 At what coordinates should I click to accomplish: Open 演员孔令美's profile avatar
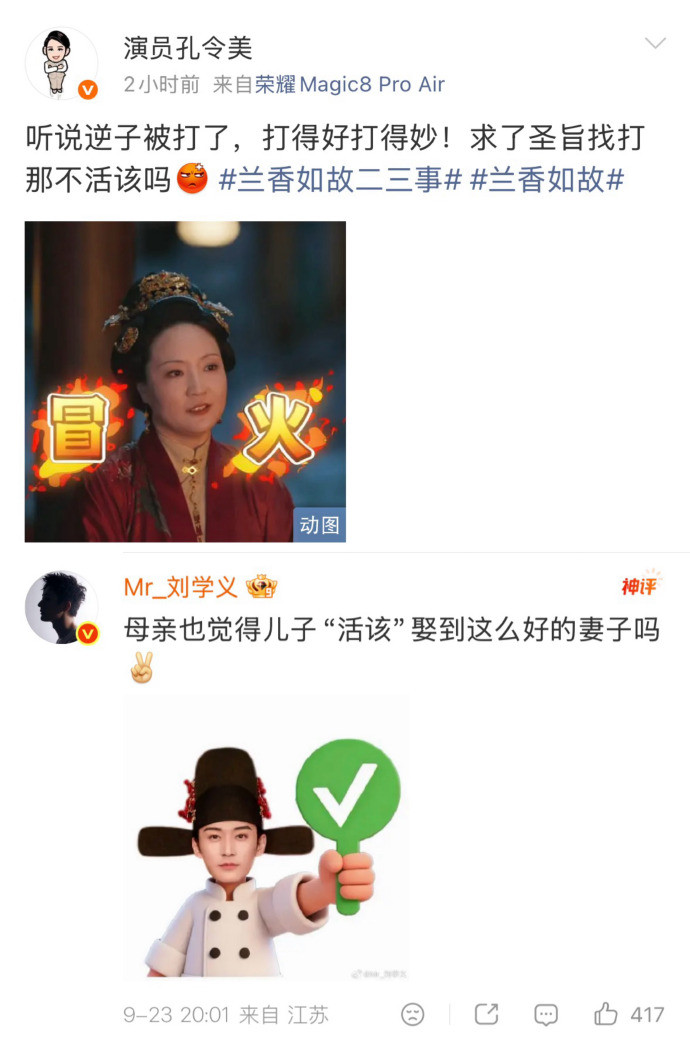61,64
